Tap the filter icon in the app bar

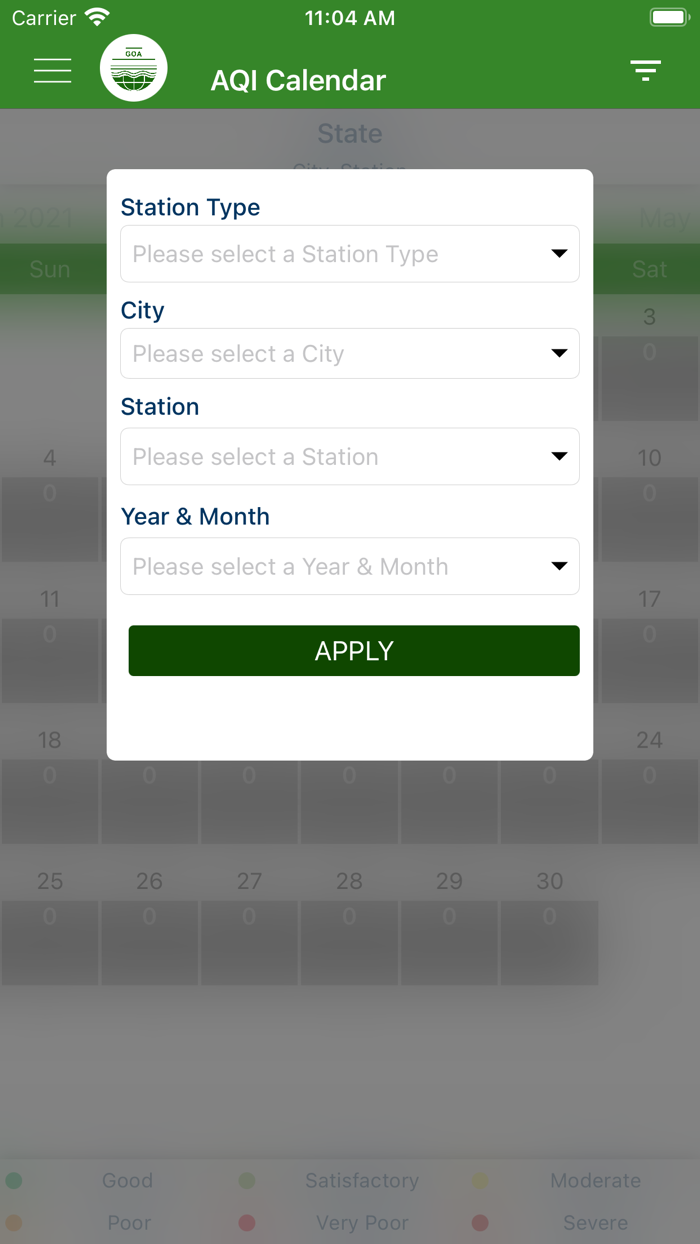pos(645,70)
